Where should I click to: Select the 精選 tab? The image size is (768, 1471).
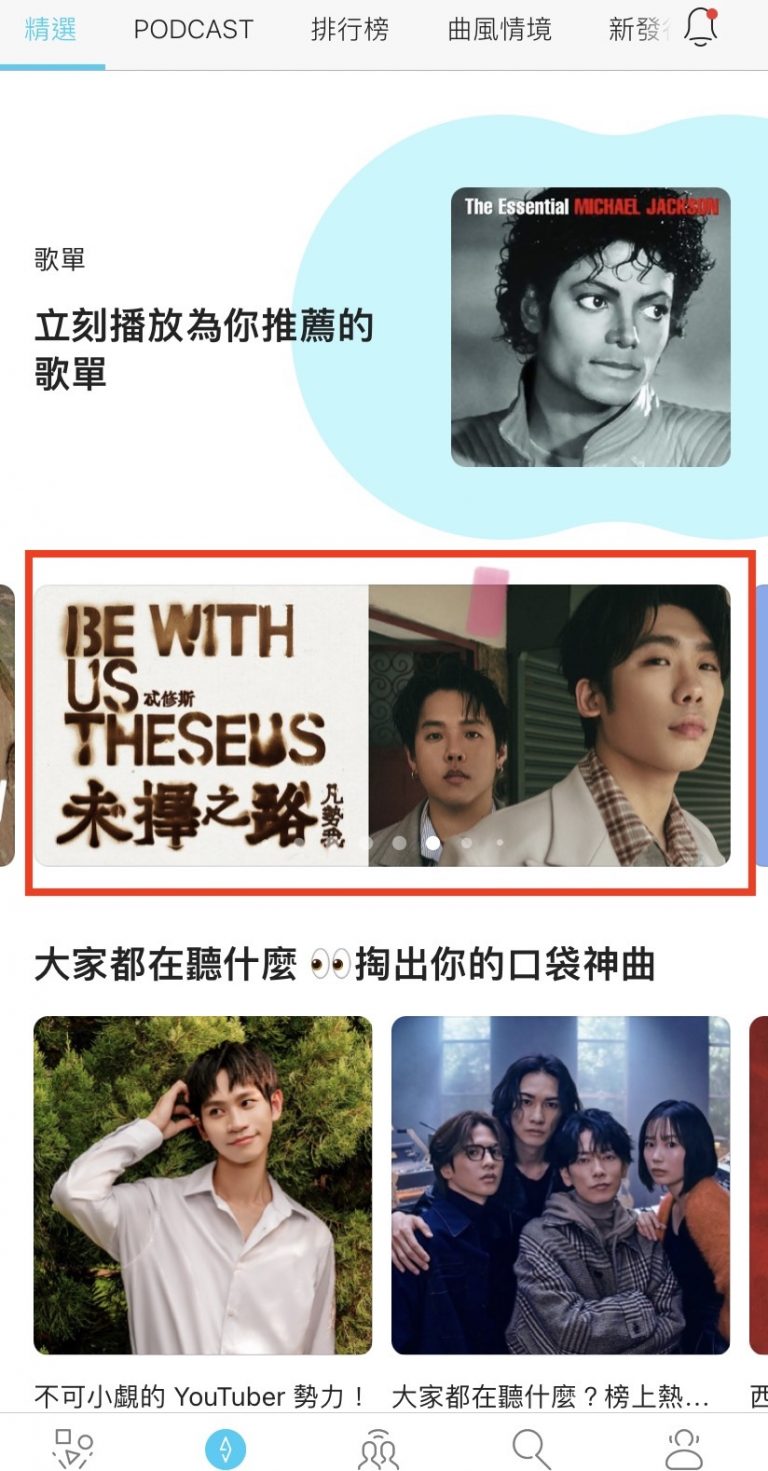coord(50,30)
